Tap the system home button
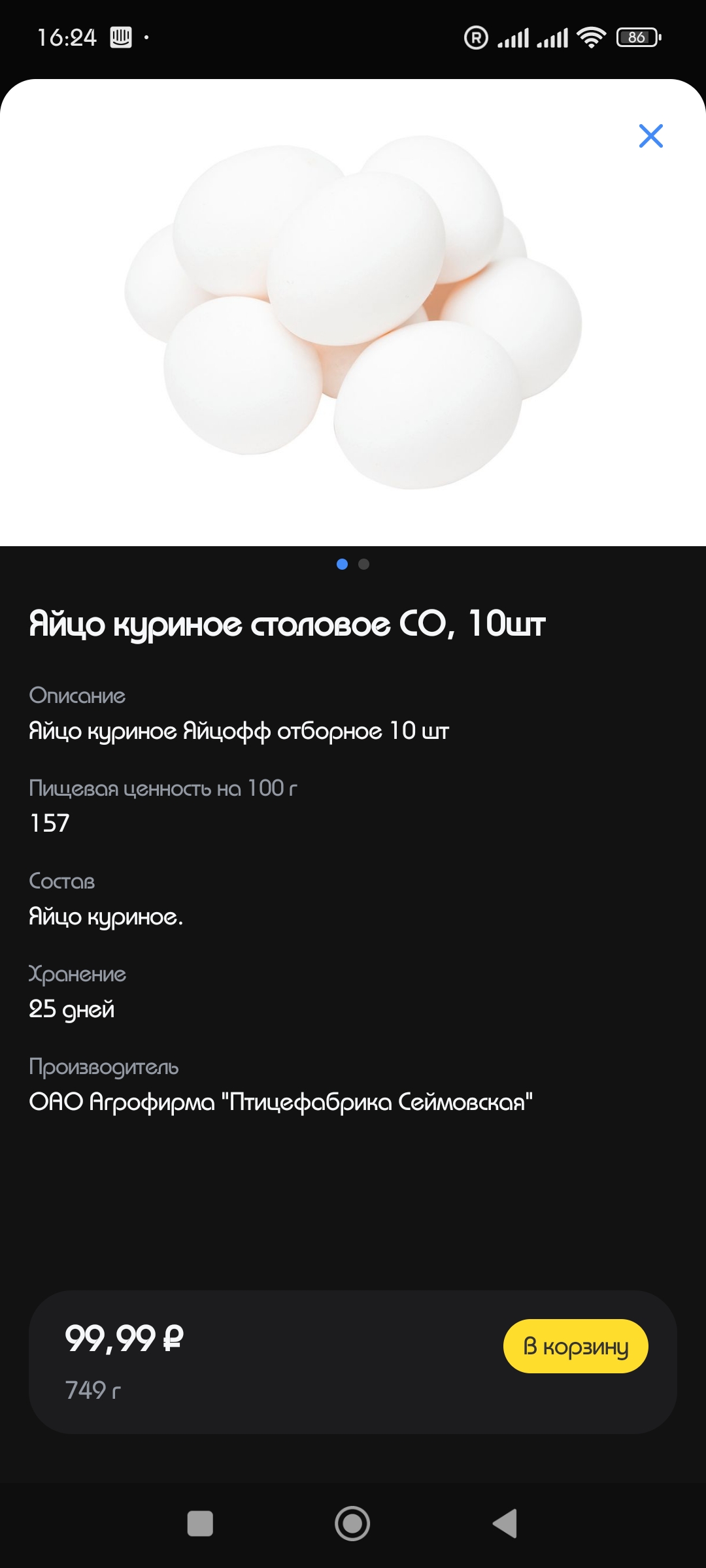The image size is (706, 1568). point(352,1524)
